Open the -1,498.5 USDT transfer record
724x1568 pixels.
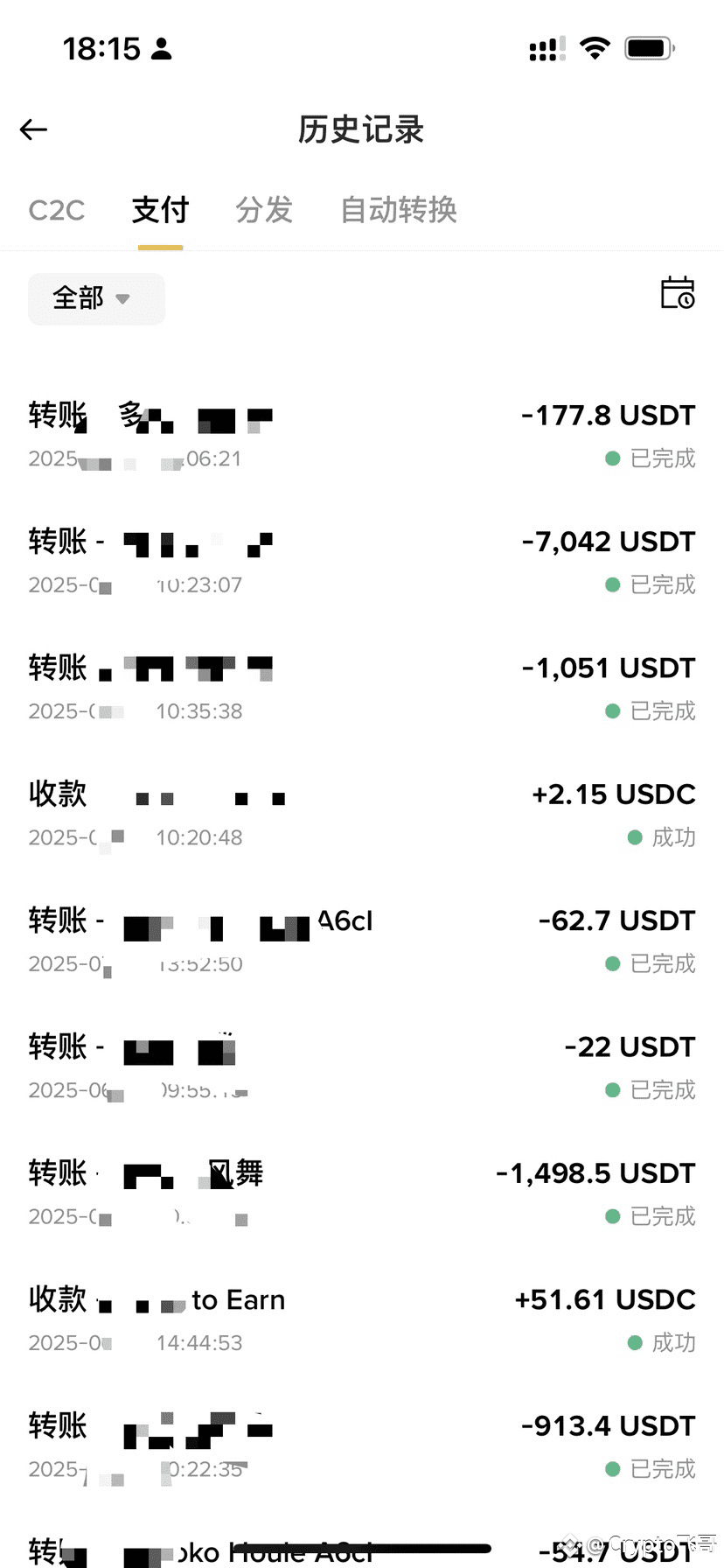[x=362, y=1193]
